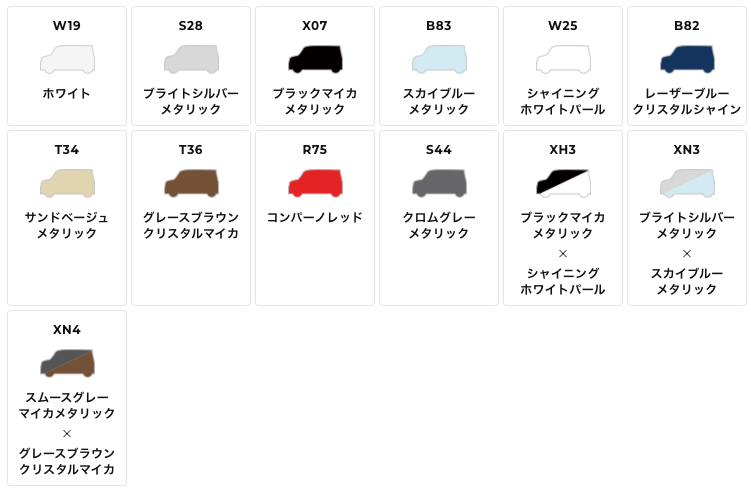Select XN3 silver and sky blue two-tone
The height and width of the screenshot is (491, 751).
(687, 184)
